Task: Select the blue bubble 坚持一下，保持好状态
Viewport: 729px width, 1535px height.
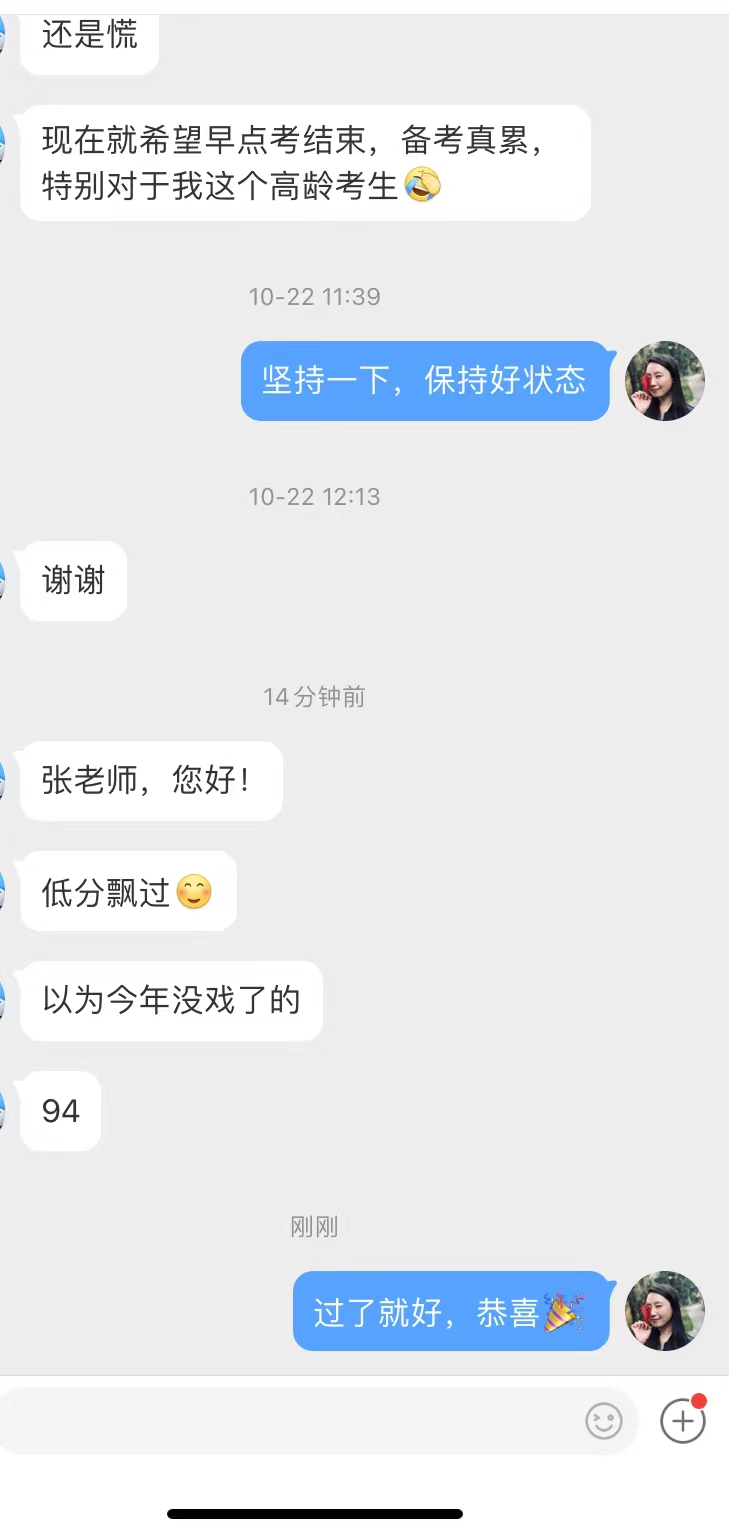Action: 424,381
